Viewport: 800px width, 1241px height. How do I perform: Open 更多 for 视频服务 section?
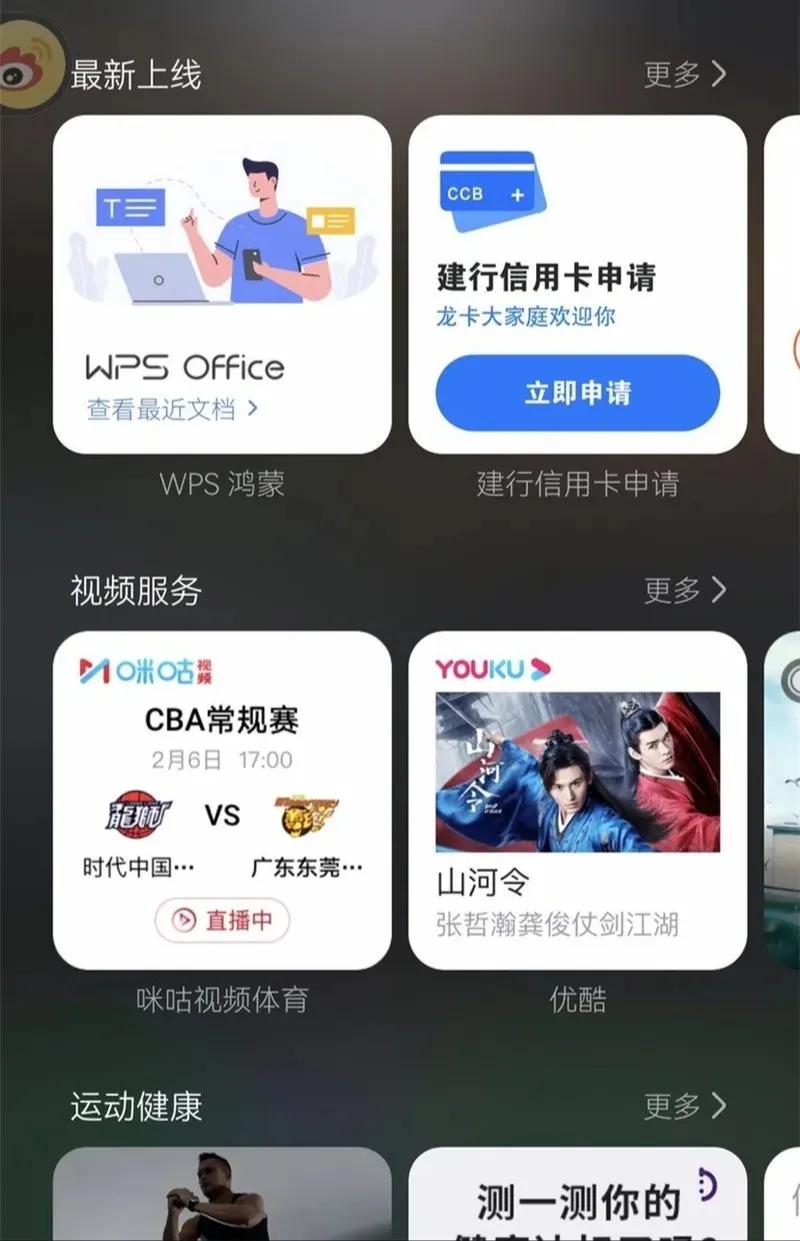[685, 590]
